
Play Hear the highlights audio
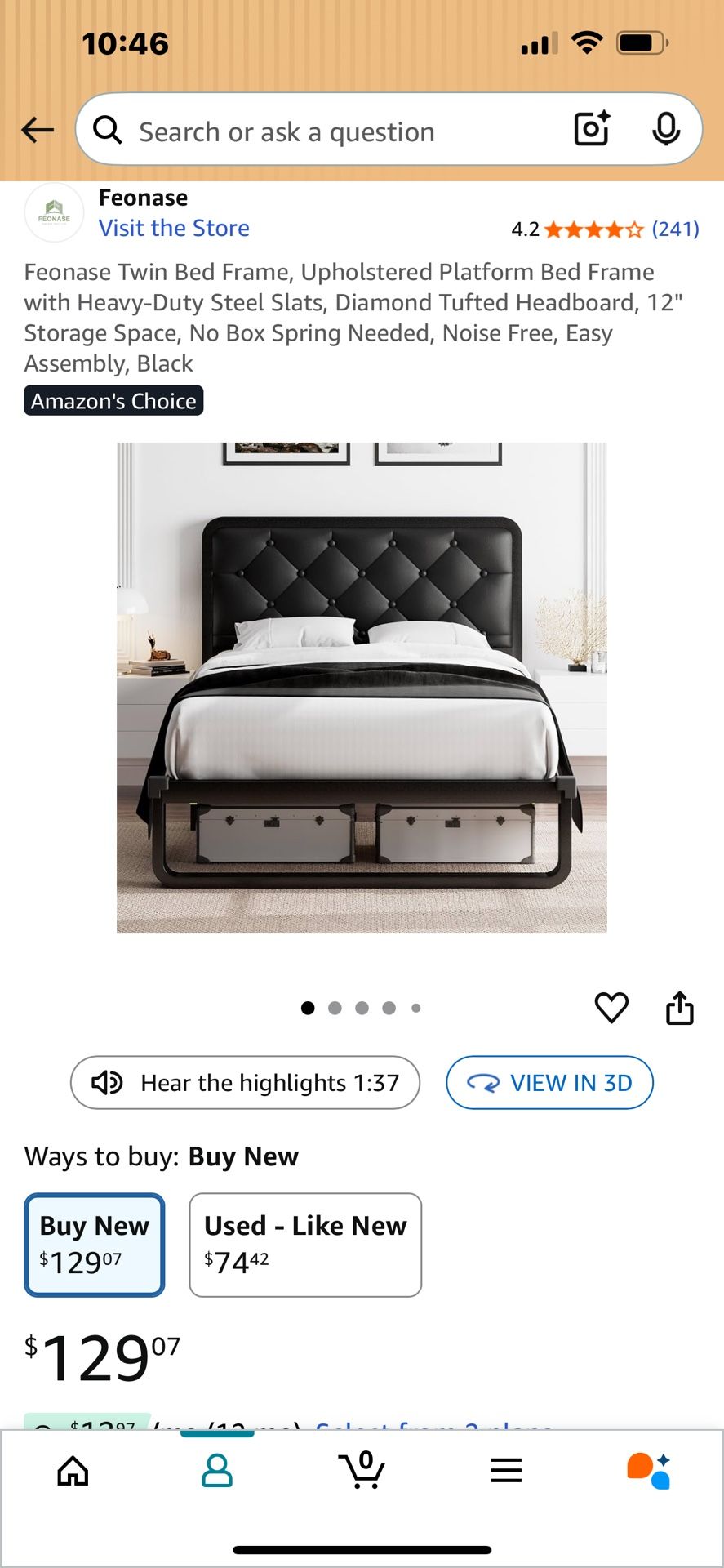245,1083
